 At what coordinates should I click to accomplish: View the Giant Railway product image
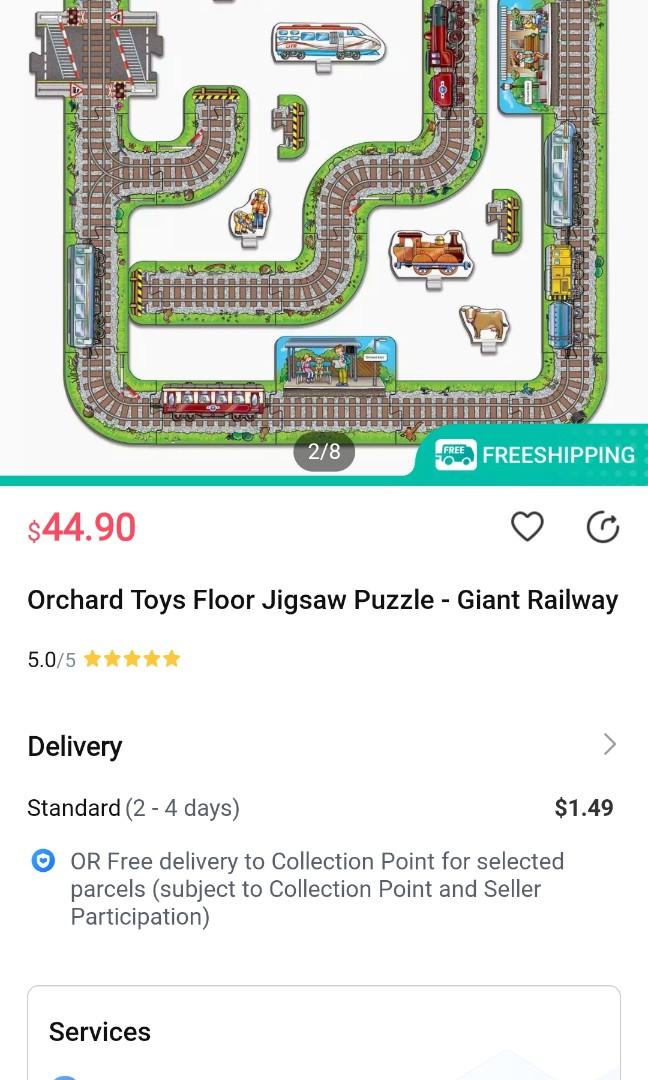tap(324, 220)
